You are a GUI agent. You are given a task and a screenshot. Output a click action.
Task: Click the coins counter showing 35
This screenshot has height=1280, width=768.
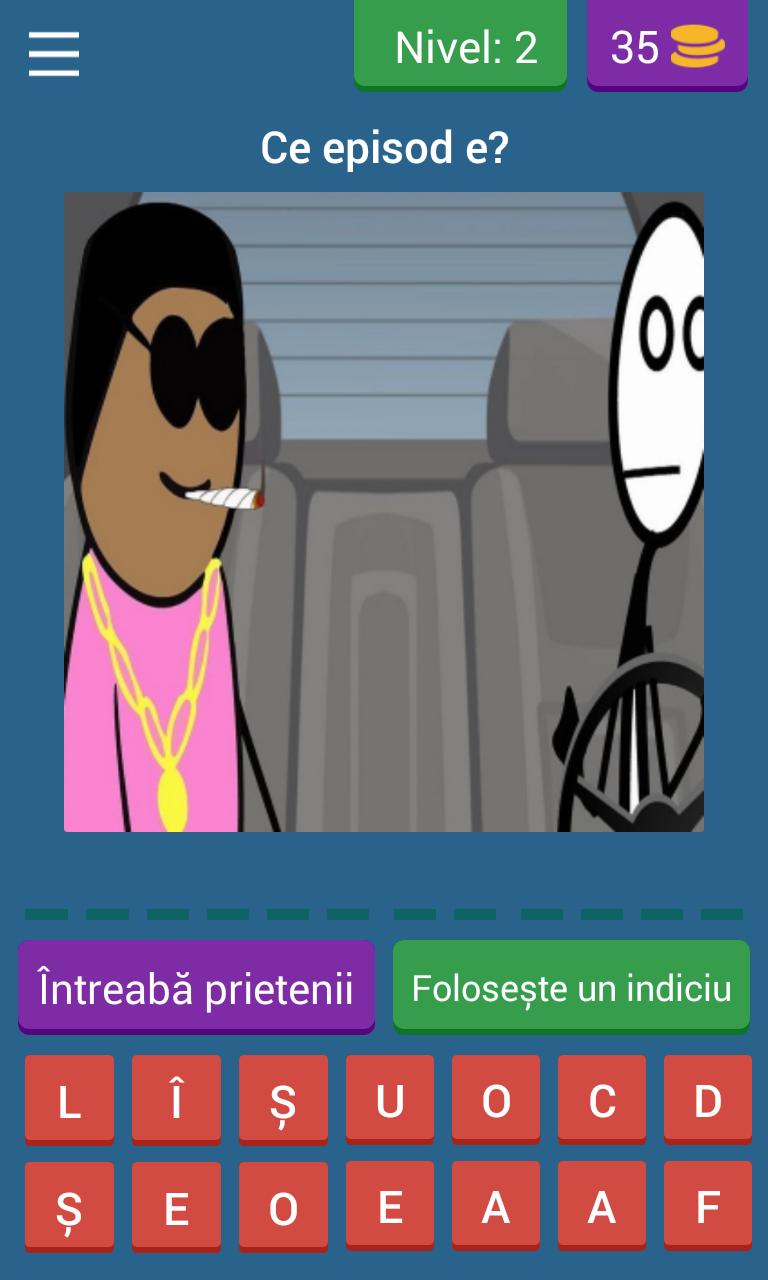click(666, 44)
